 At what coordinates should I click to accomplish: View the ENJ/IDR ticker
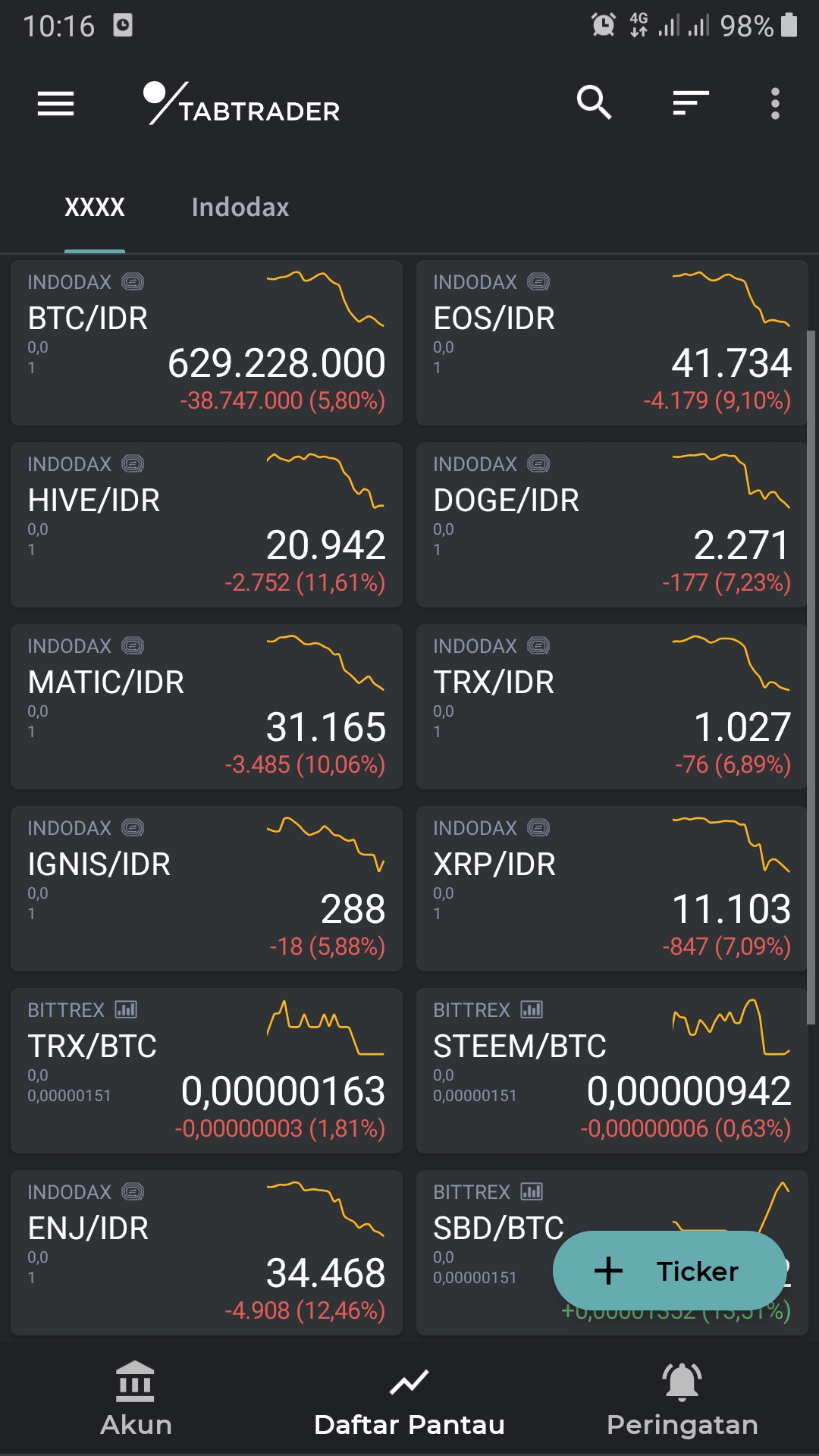point(206,1253)
